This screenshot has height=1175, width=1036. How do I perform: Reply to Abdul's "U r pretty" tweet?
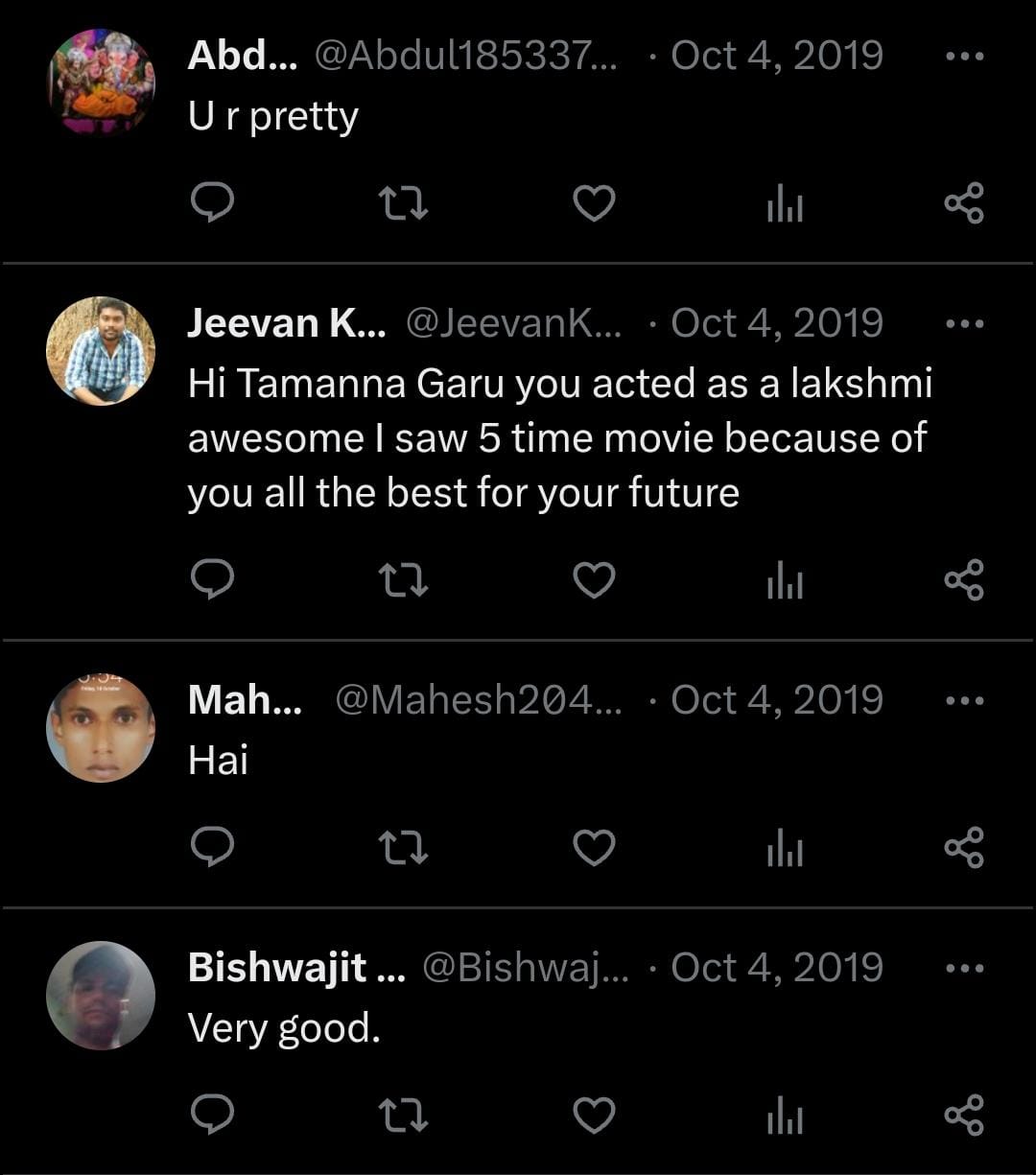coord(212,203)
